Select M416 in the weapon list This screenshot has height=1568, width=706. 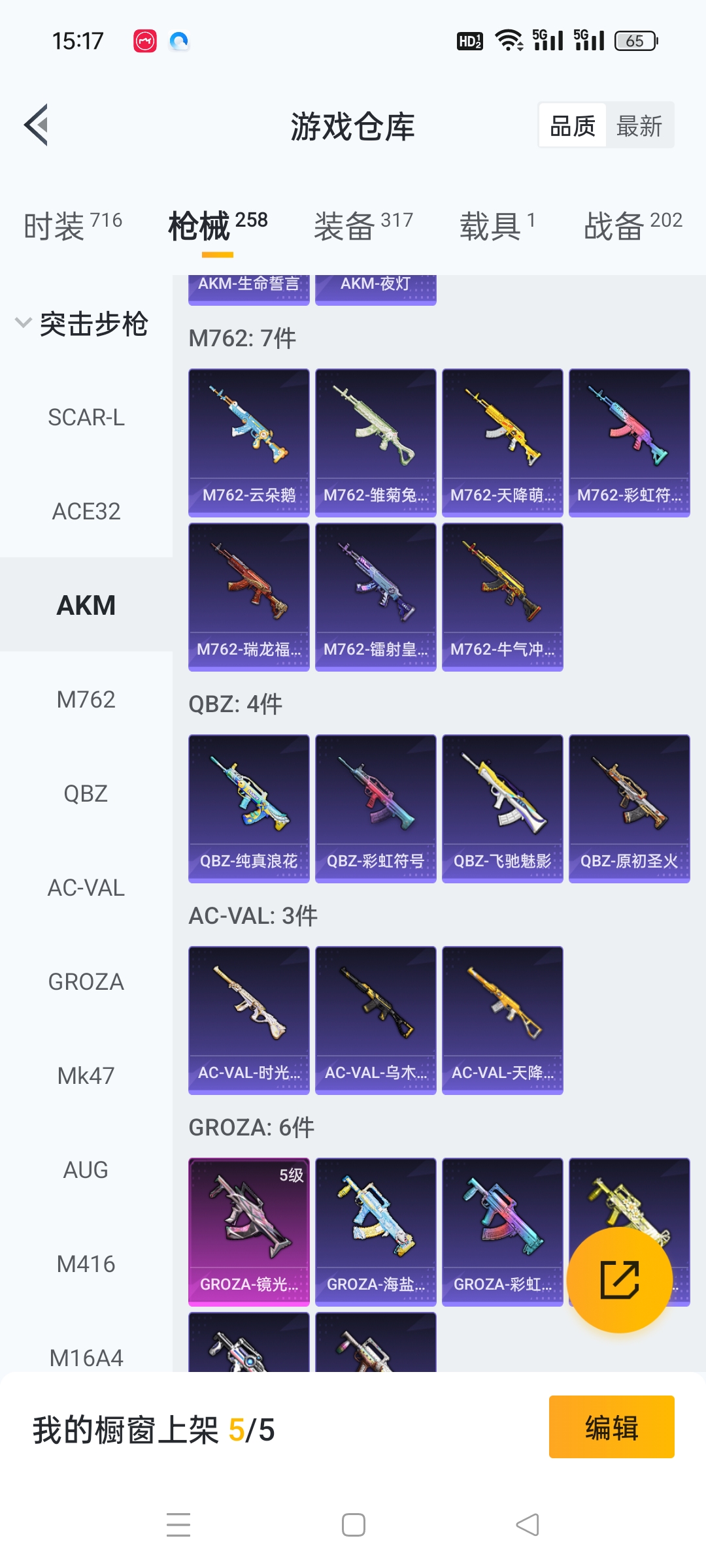click(86, 1264)
